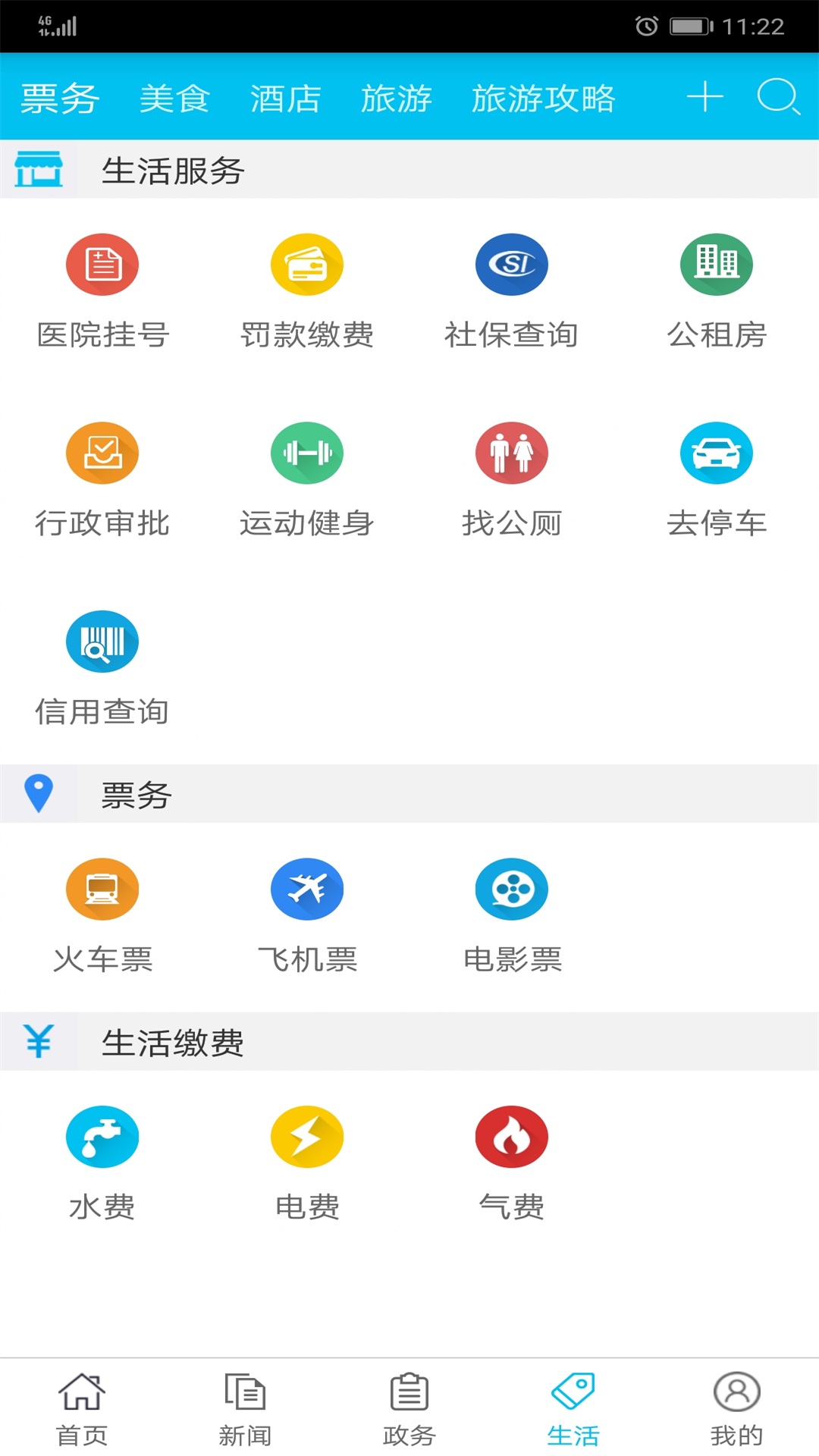Select the 酒店 top tab

[x=285, y=99]
